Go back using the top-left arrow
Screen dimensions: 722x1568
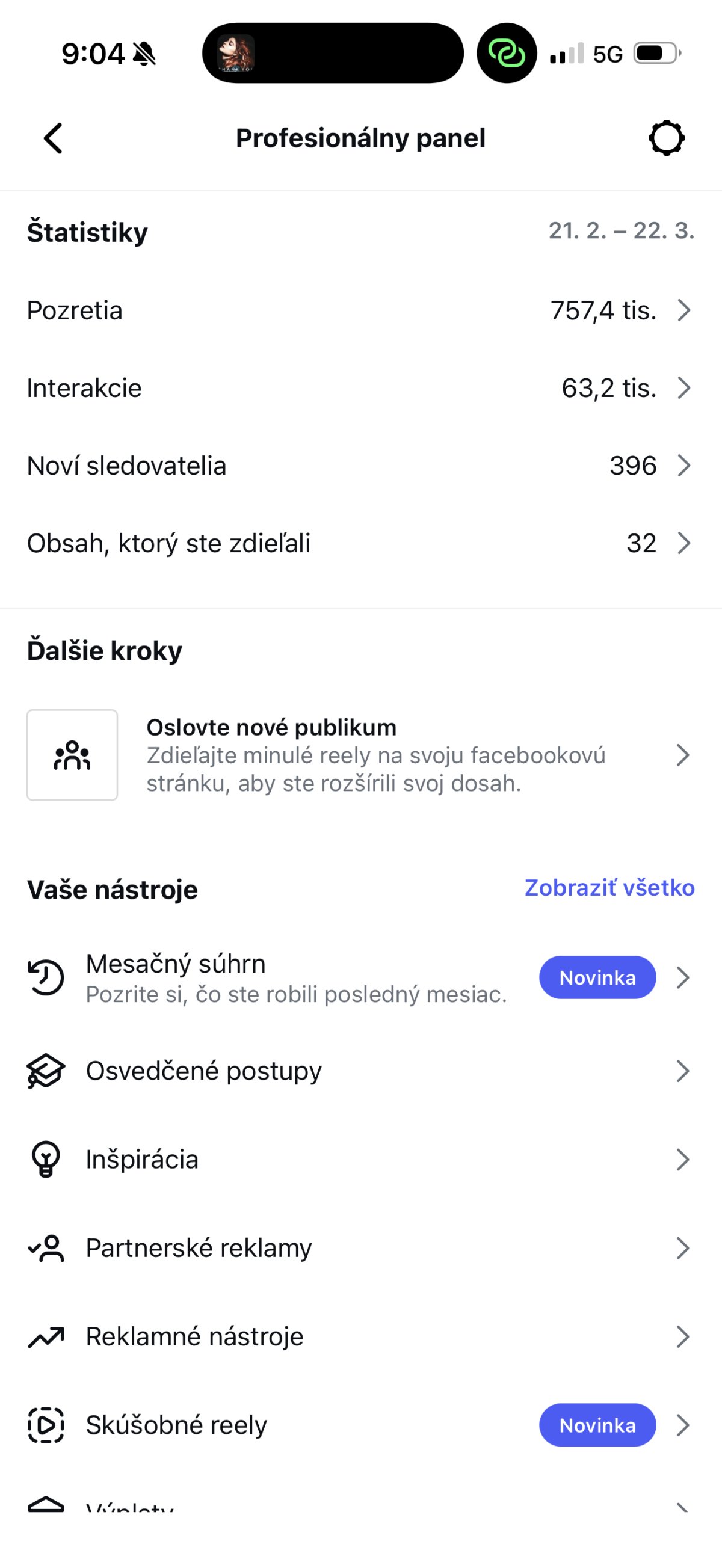54,138
